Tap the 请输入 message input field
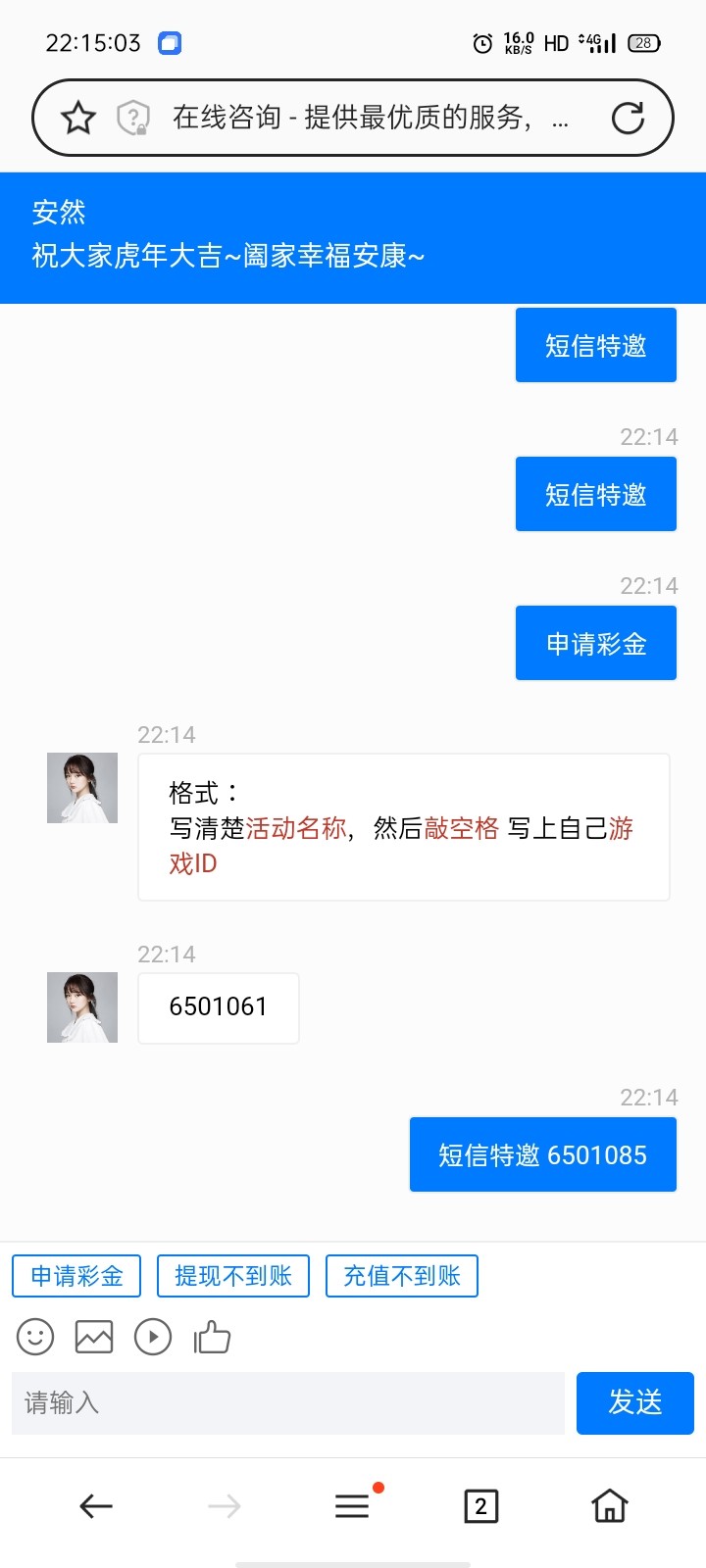706x1568 pixels. click(284, 1402)
